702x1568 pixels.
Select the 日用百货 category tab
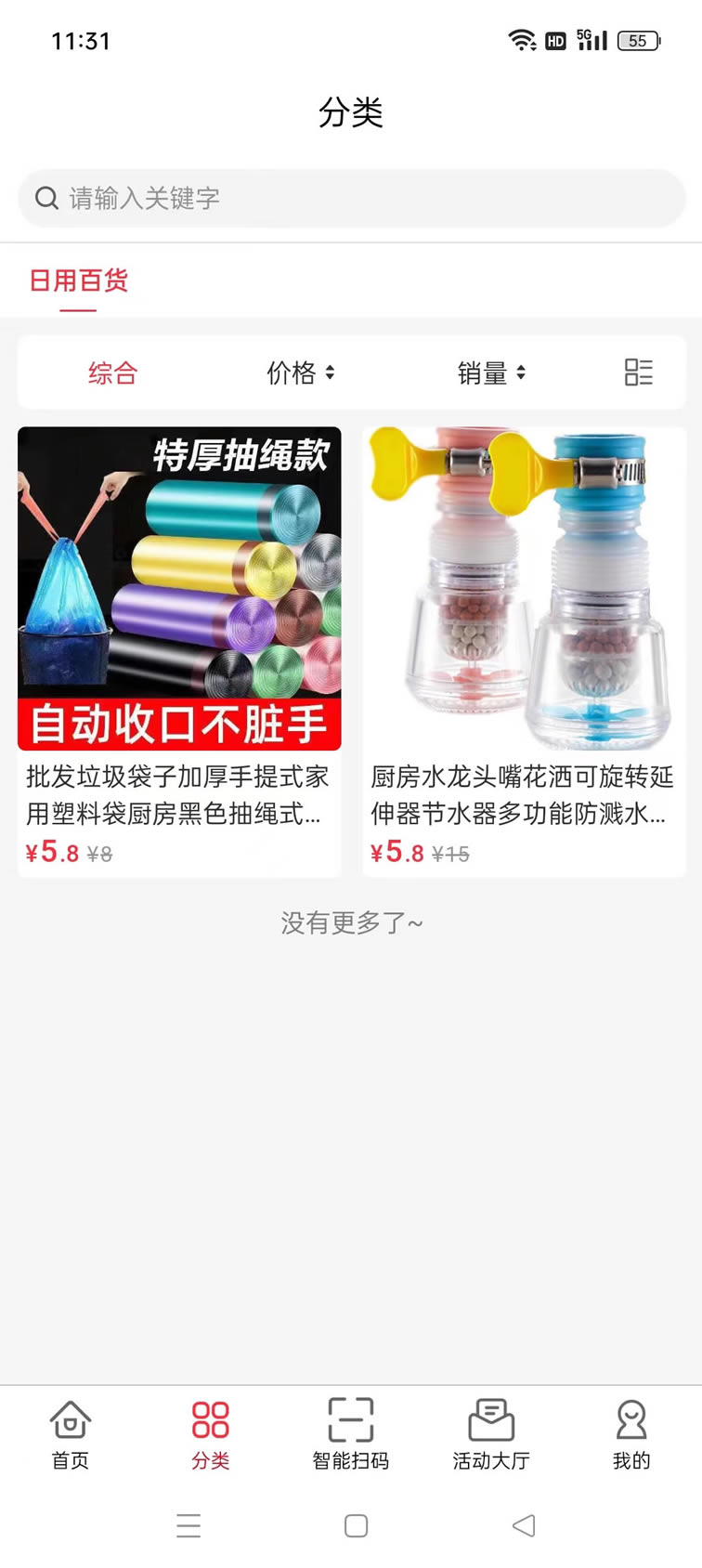[x=79, y=281]
